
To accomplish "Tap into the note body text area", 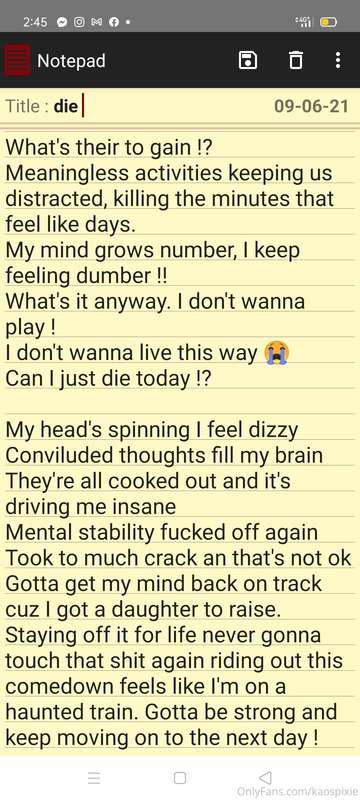I will pos(180,443).
